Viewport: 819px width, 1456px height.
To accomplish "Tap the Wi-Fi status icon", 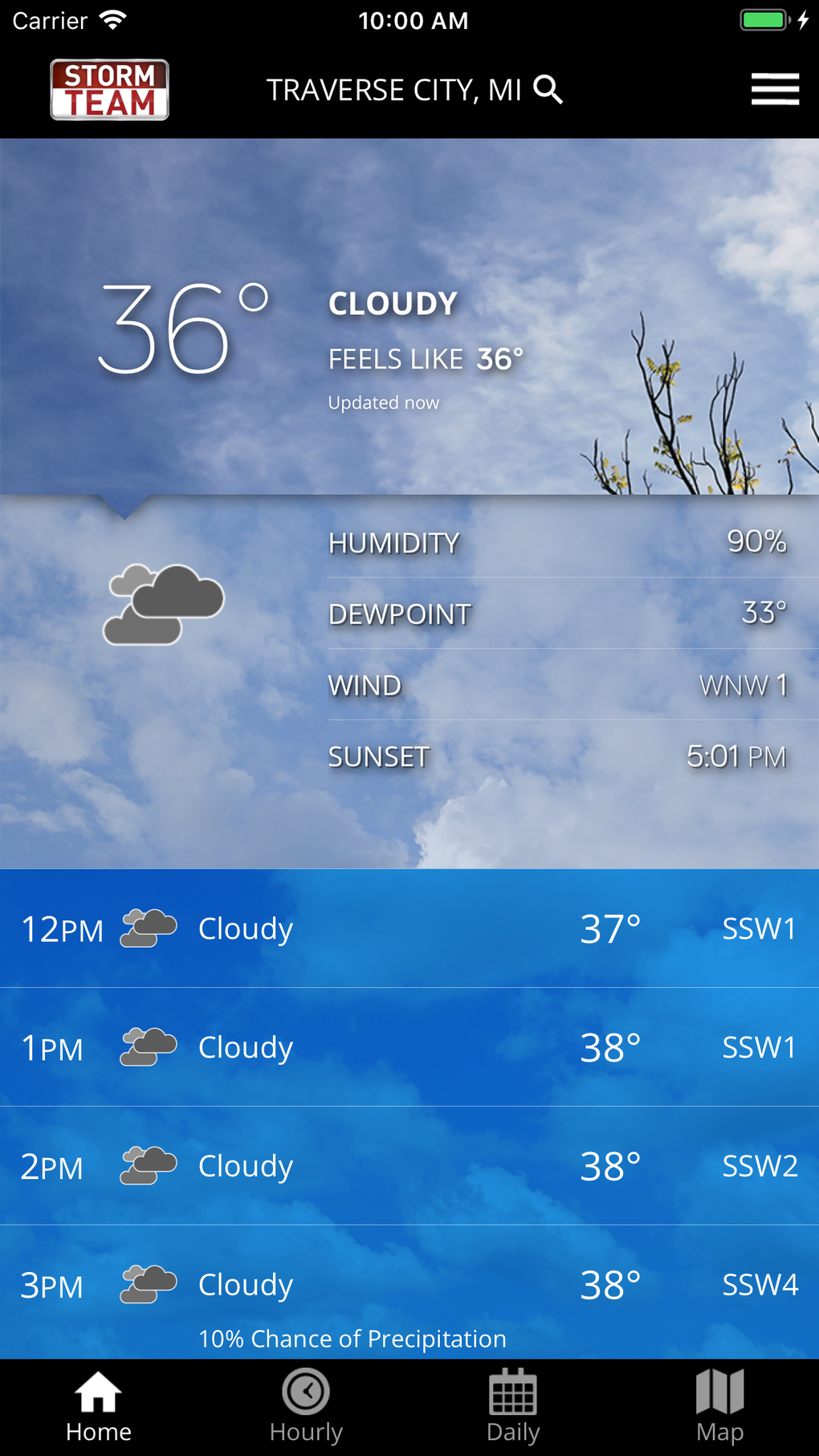I will (x=112, y=20).
